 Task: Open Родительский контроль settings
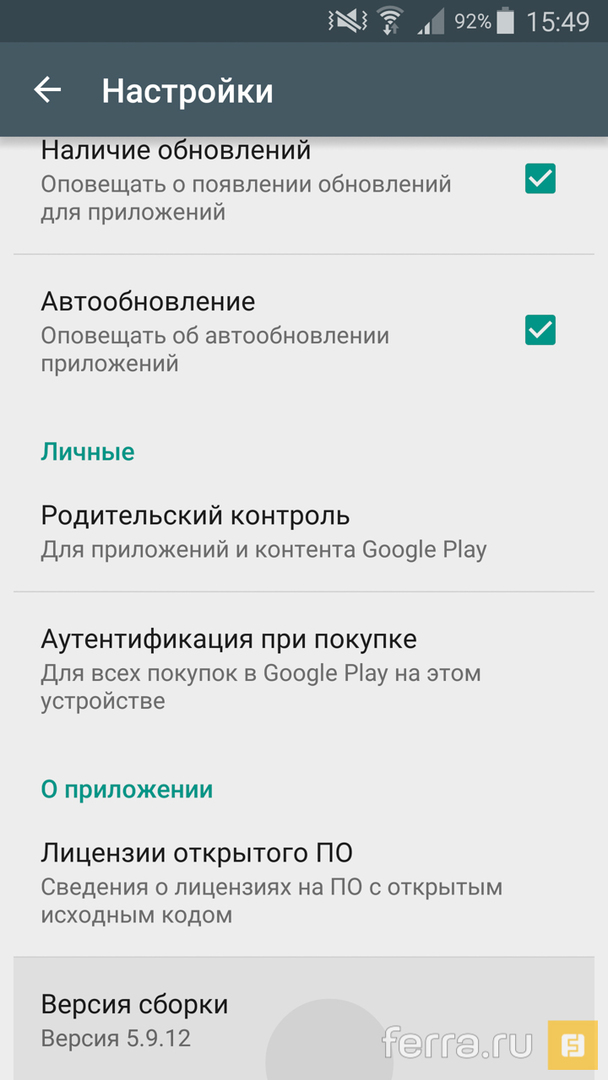pyautogui.click(x=264, y=531)
